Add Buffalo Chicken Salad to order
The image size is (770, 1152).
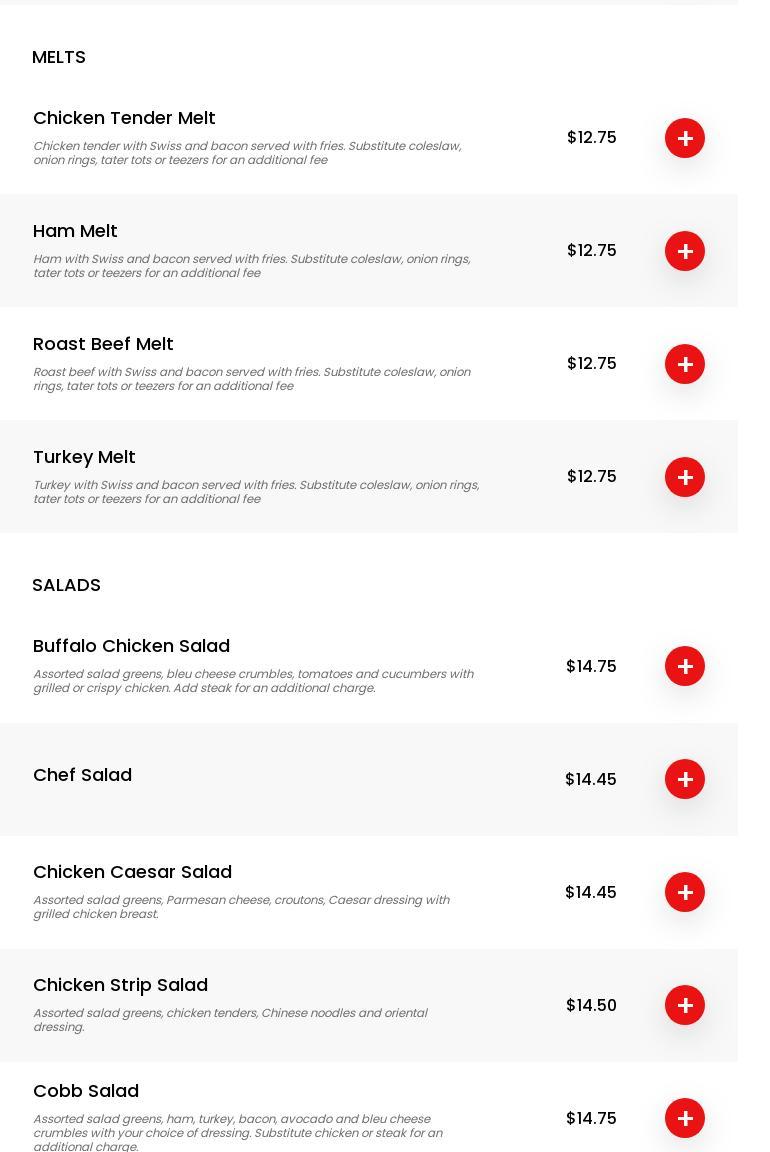pyautogui.click(x=685, y=666)
